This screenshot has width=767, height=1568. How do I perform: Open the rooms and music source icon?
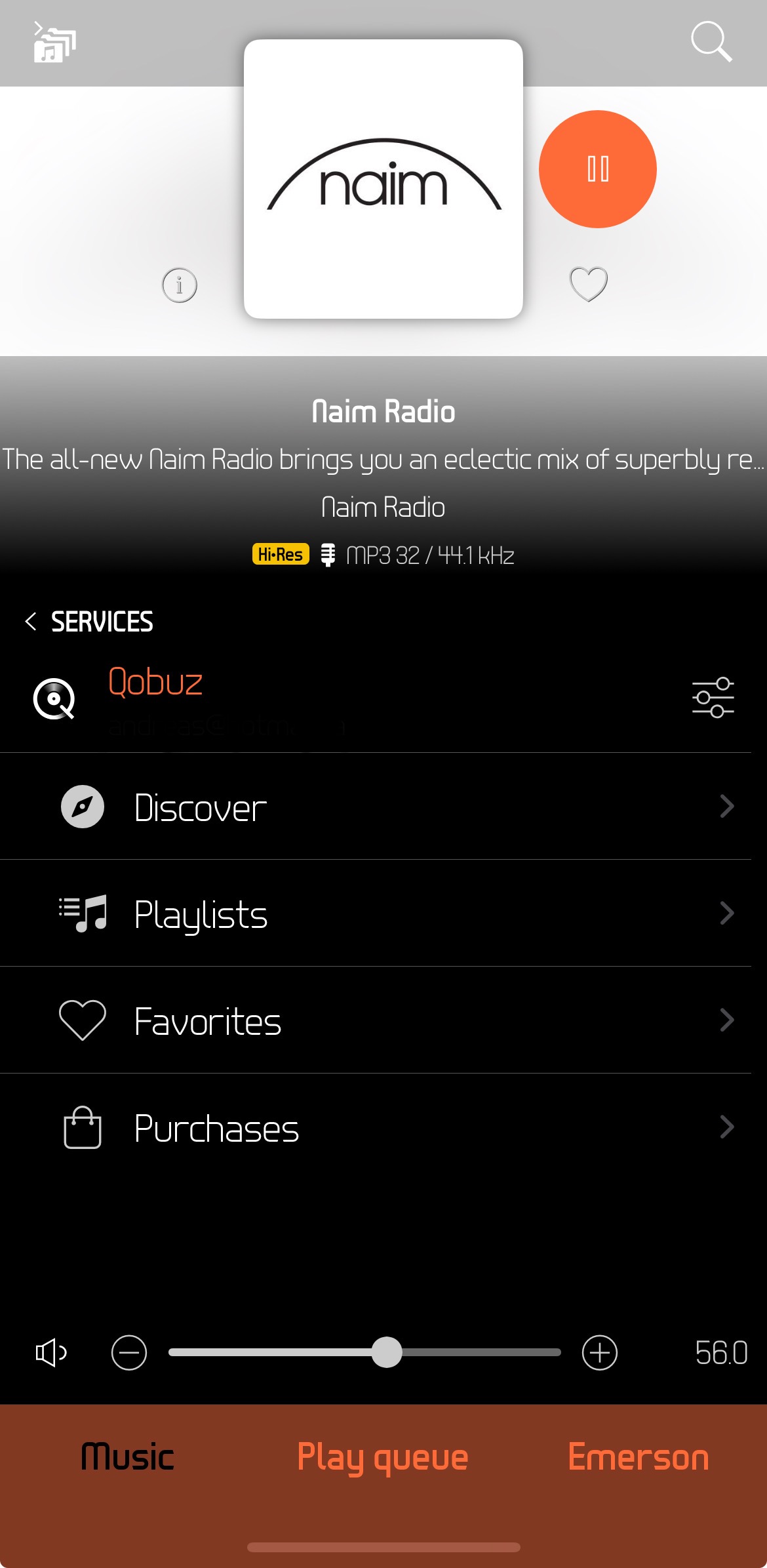point(54,43)
